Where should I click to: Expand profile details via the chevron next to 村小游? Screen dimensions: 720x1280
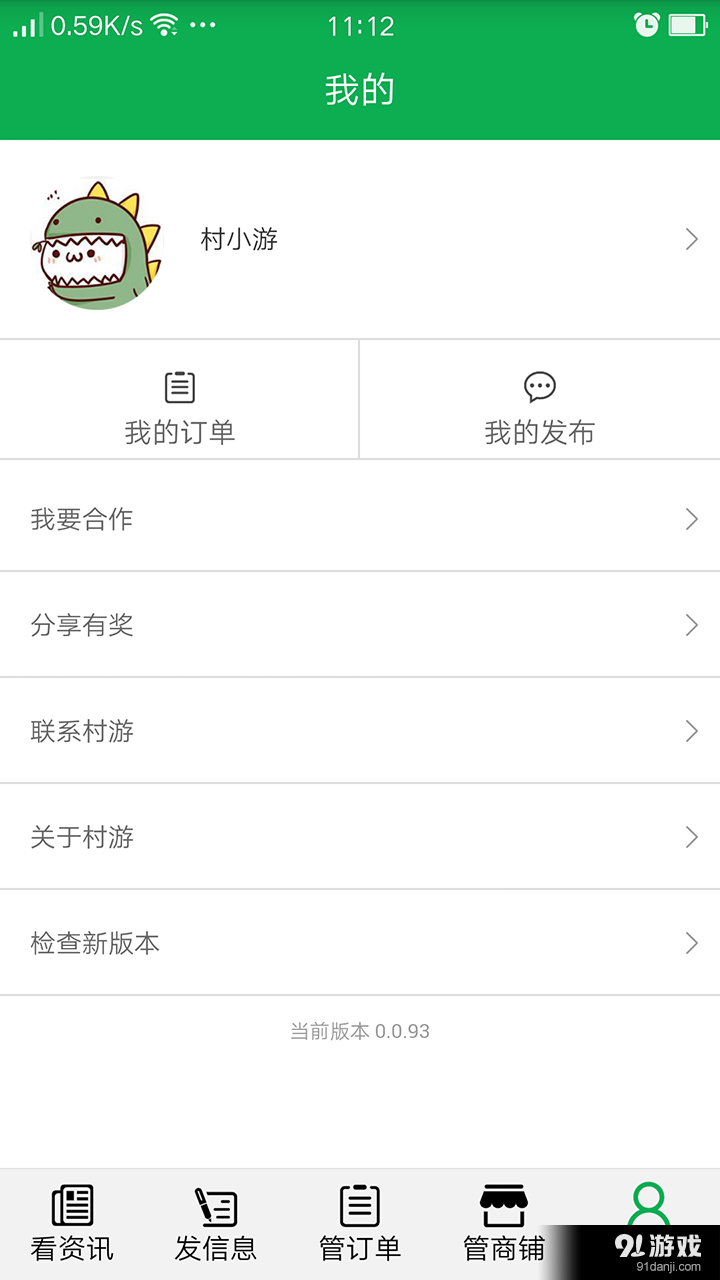point(690,239)
